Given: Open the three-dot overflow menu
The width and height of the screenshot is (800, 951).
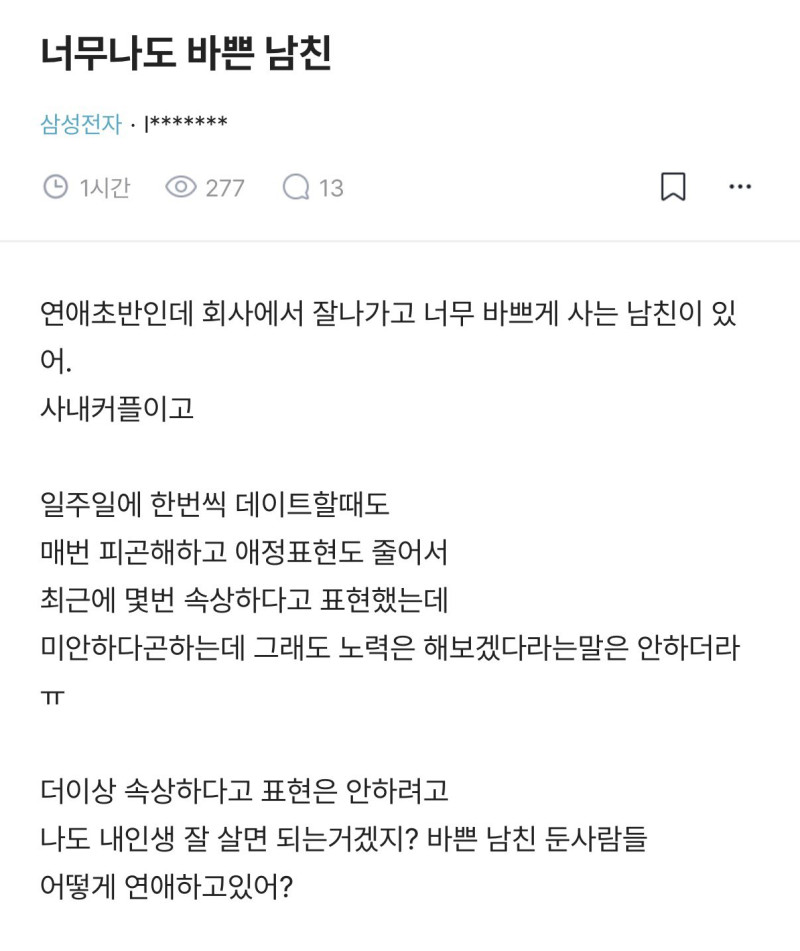Looking at the screenshot, I should [740, 187].
